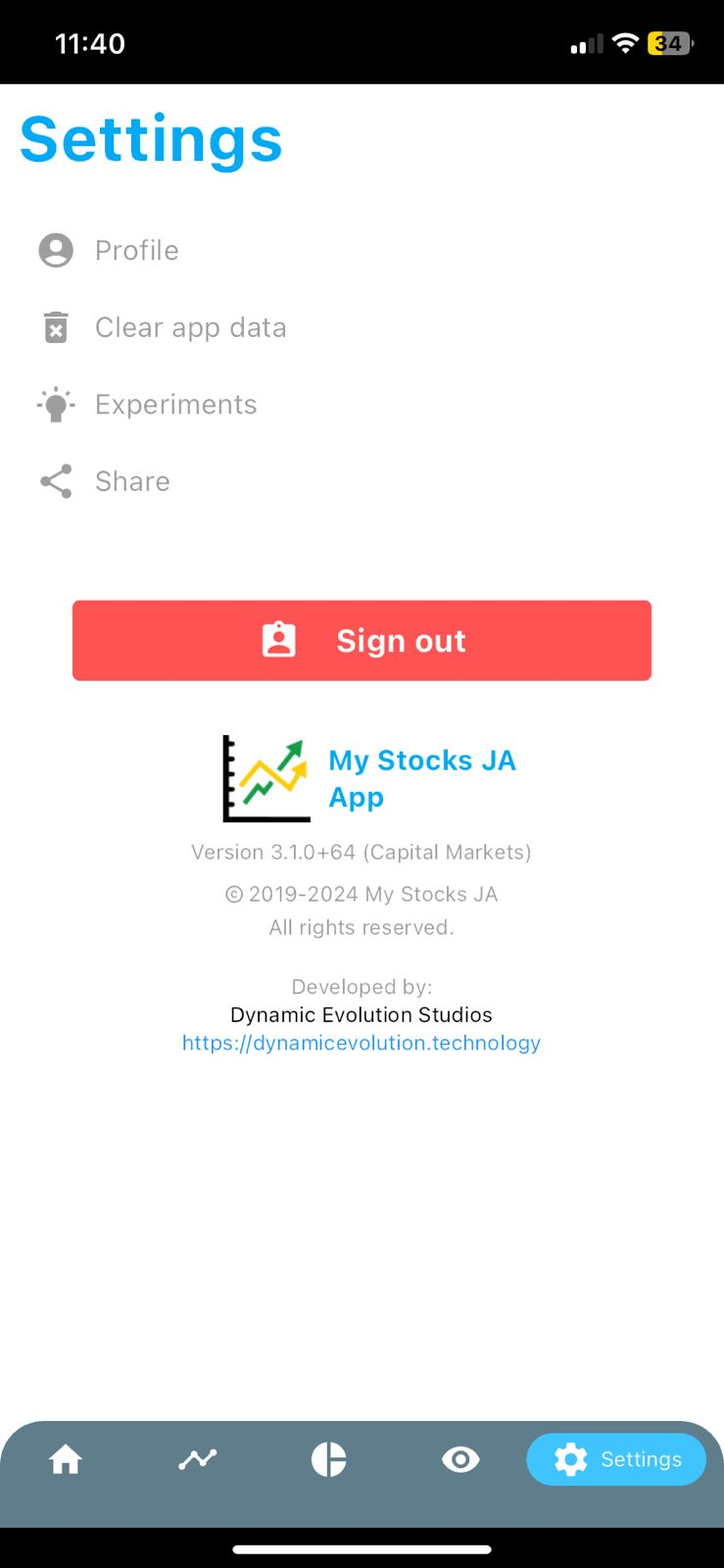
Task: Share the app via Share row
Action: click(x=132, y=481)
